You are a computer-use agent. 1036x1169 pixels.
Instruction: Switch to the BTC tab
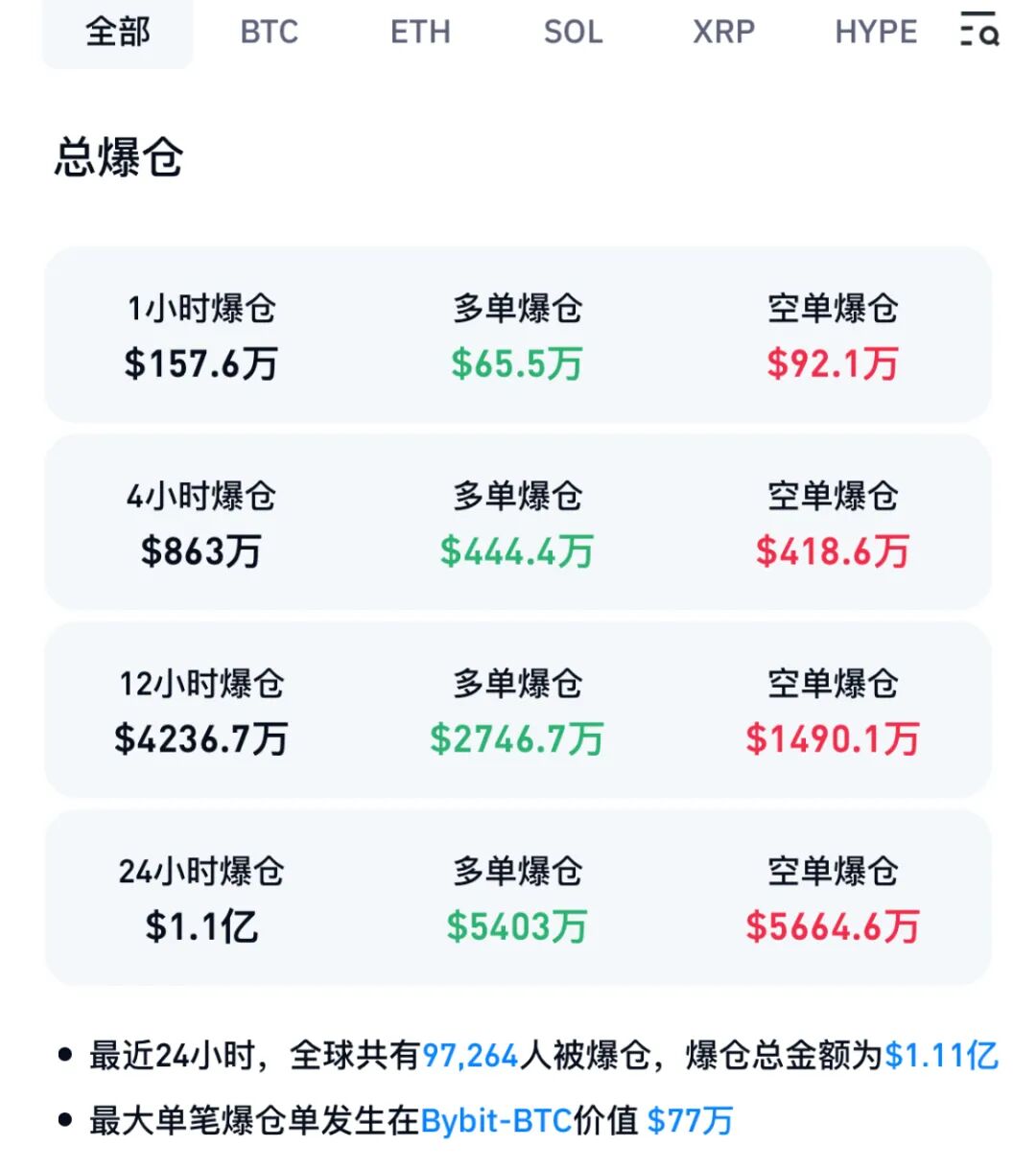[x=269, y=32]
